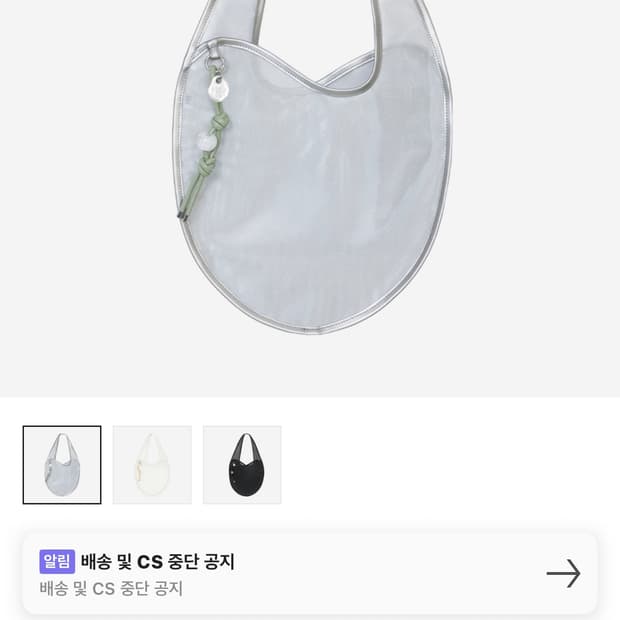Select the silver bag color thumbnail

pos(62,465)
